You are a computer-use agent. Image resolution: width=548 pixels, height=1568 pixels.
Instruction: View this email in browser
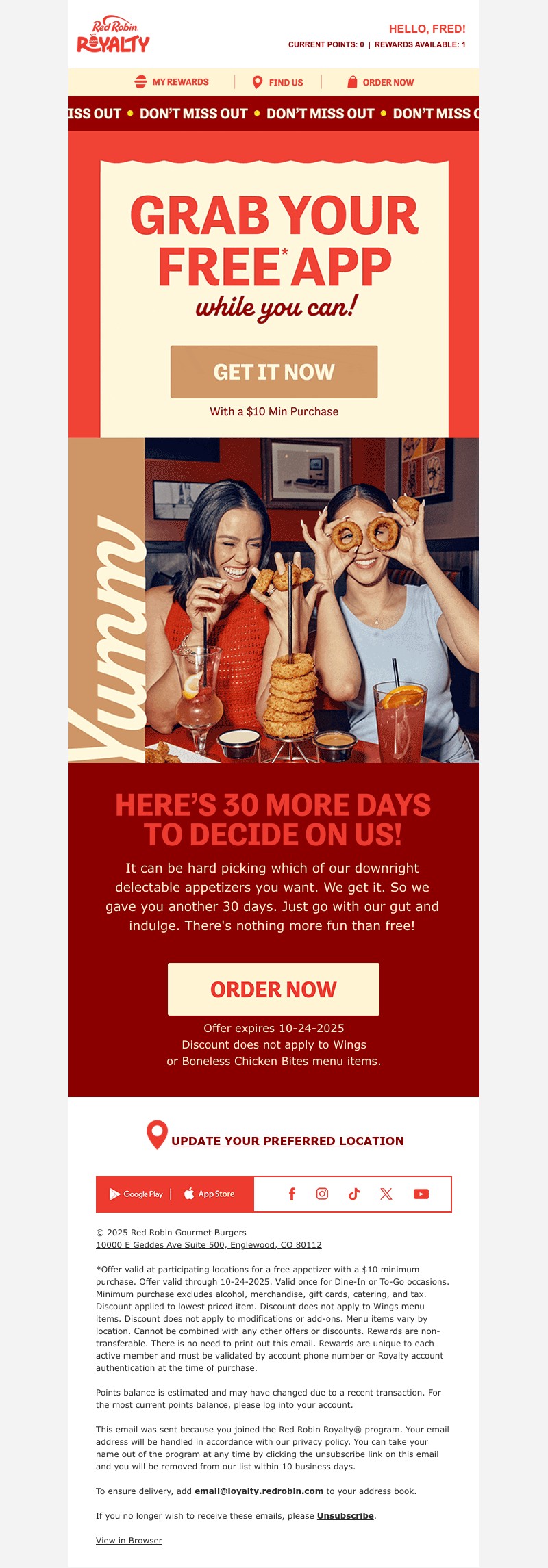tap(129, 1540)
